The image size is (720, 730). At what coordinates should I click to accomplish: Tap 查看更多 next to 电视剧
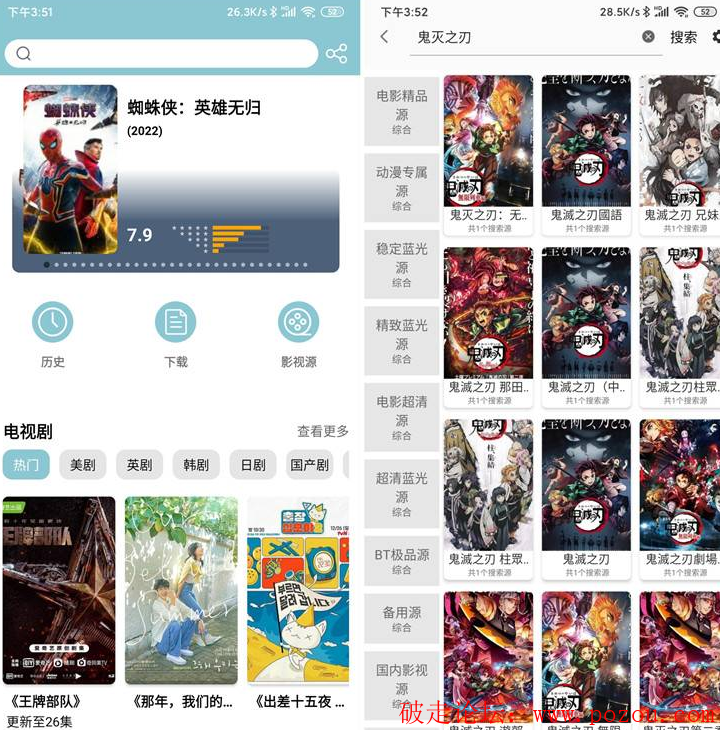[322, 431]
